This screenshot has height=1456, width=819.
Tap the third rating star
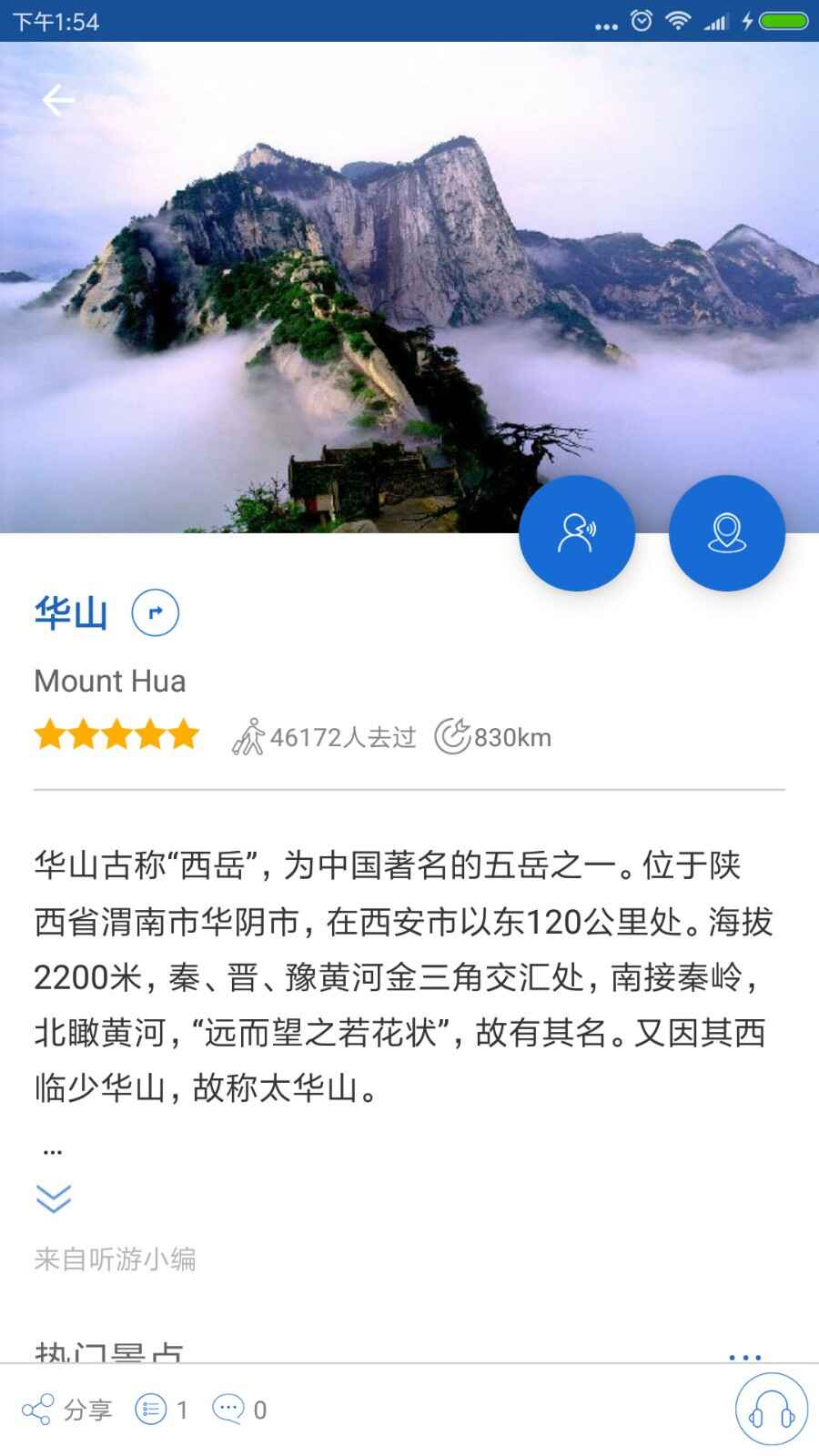pyautogui.click(x=116, y=733)
